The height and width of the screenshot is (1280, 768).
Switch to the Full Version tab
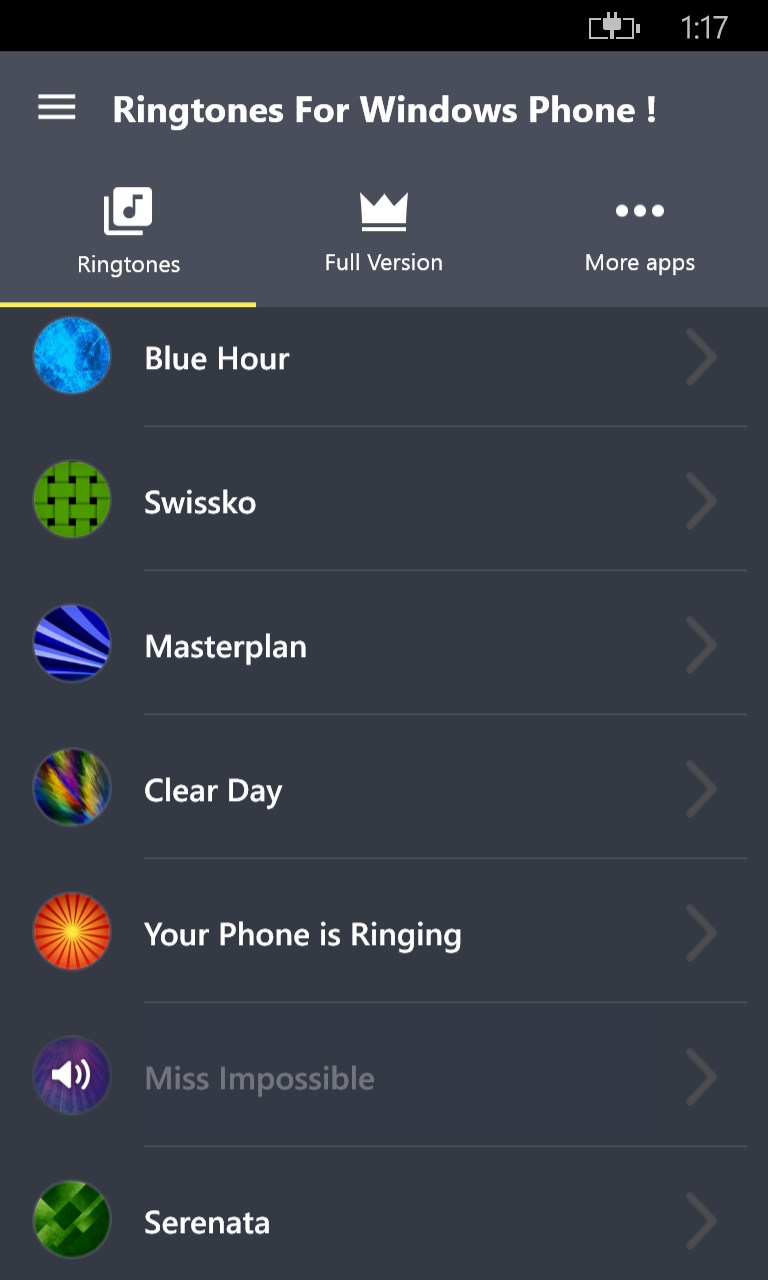tap(384, 232)
